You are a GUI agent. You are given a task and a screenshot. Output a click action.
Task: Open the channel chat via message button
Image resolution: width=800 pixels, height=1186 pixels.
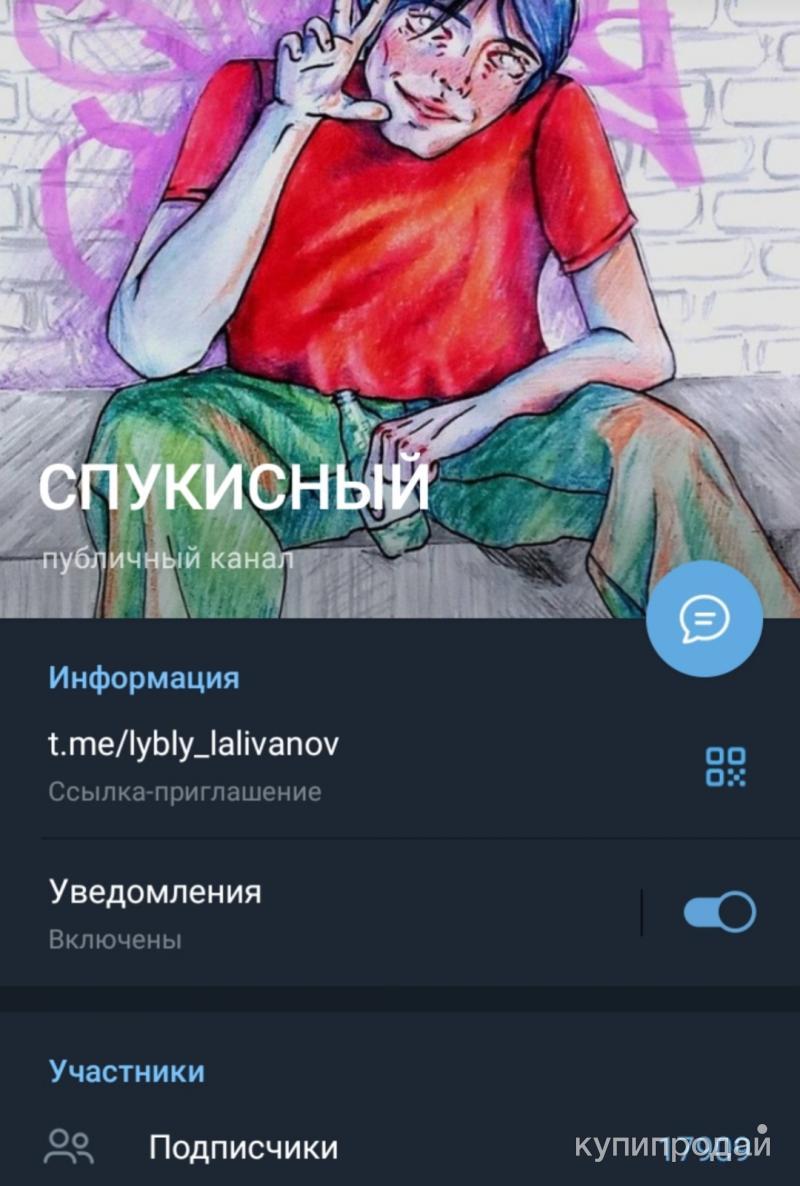pyautogui.click(x=704, y=620)
